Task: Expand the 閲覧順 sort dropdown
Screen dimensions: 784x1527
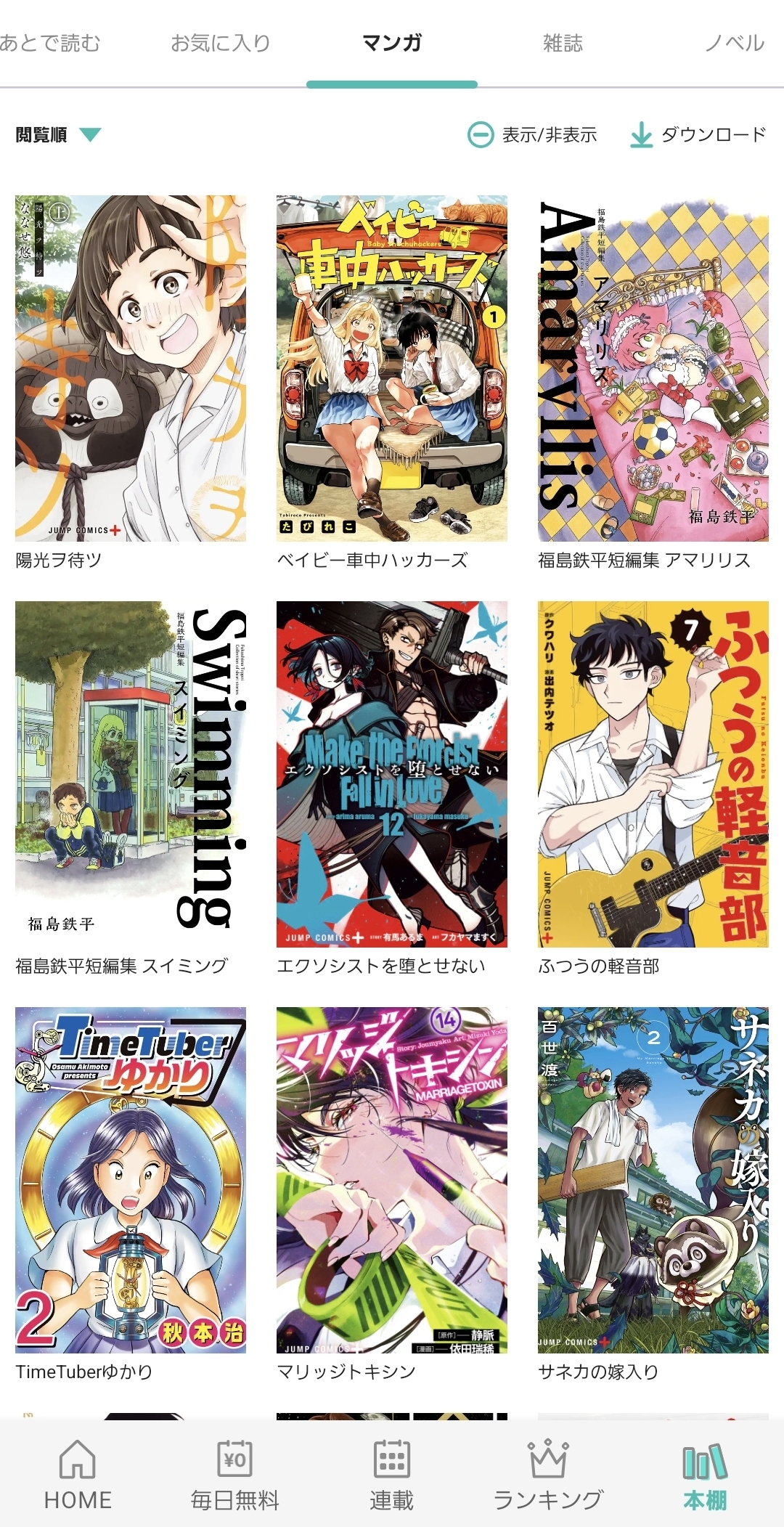Action: pyautogui.click(x=58, y=134)
